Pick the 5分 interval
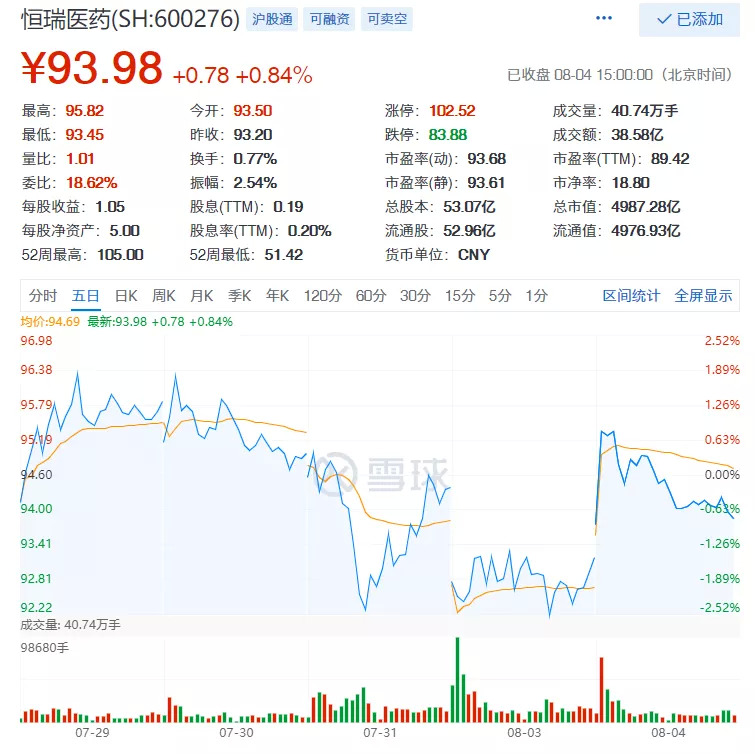755x754 pixels. (x=500, y=295)
